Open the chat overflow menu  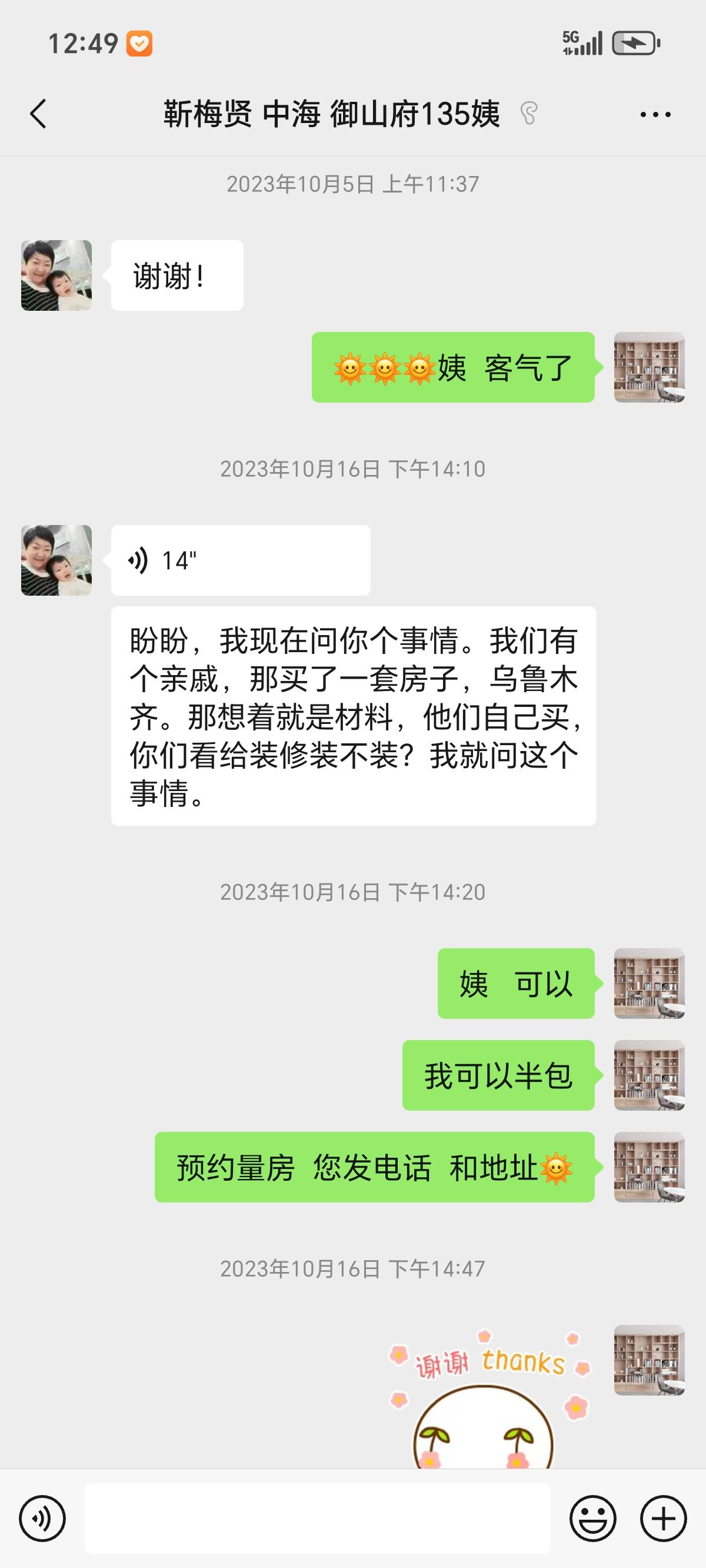655,114
